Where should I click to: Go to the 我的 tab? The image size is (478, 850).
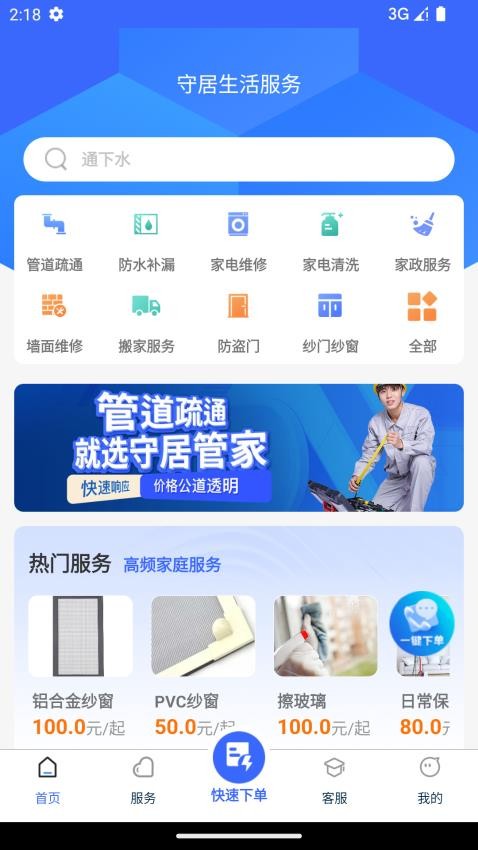(x=430, y=781)
